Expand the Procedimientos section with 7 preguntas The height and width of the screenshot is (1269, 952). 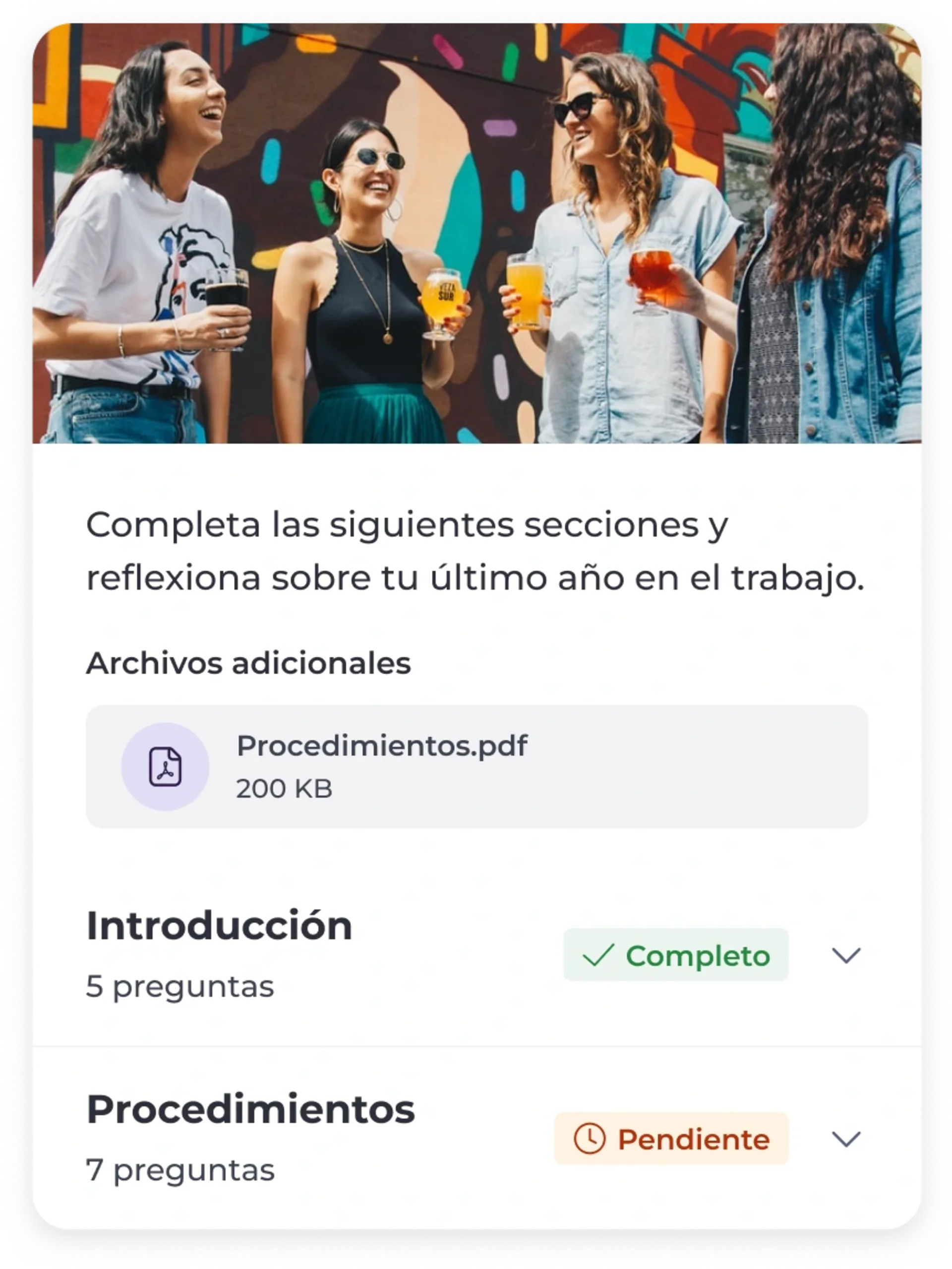846,1139
